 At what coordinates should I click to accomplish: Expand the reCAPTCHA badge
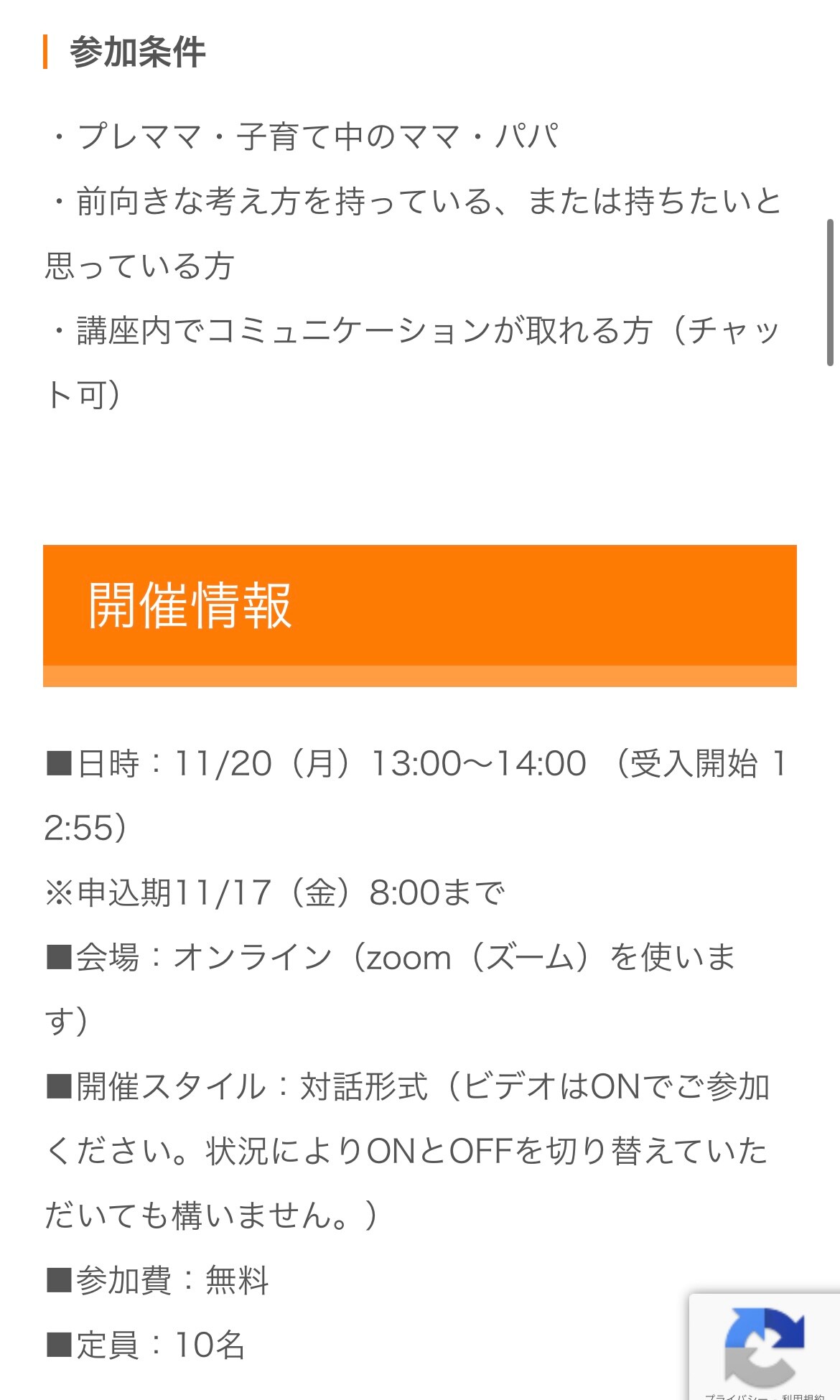pos(765,1347)
